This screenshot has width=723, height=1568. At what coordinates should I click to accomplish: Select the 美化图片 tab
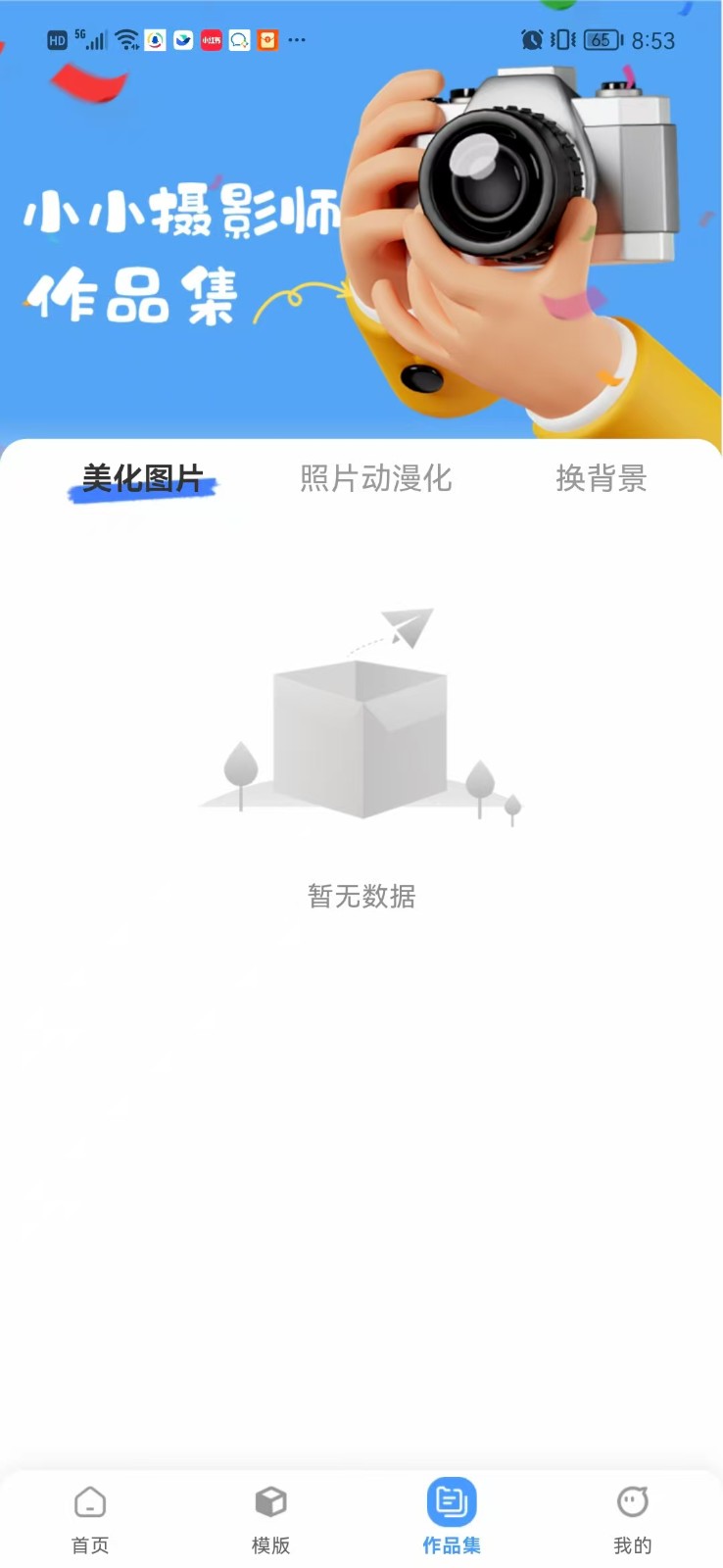tap(143, 479)
